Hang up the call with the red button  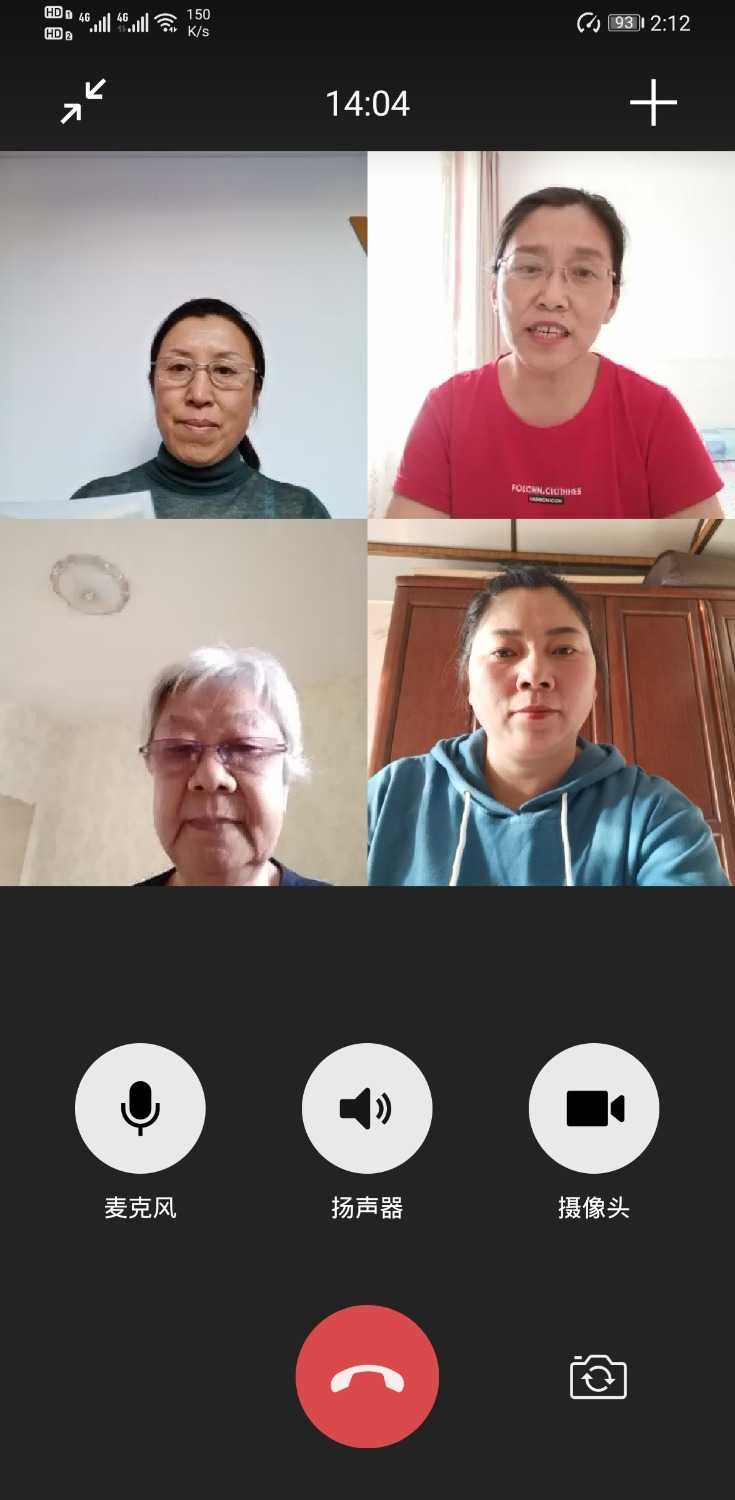coord(367,1377)
